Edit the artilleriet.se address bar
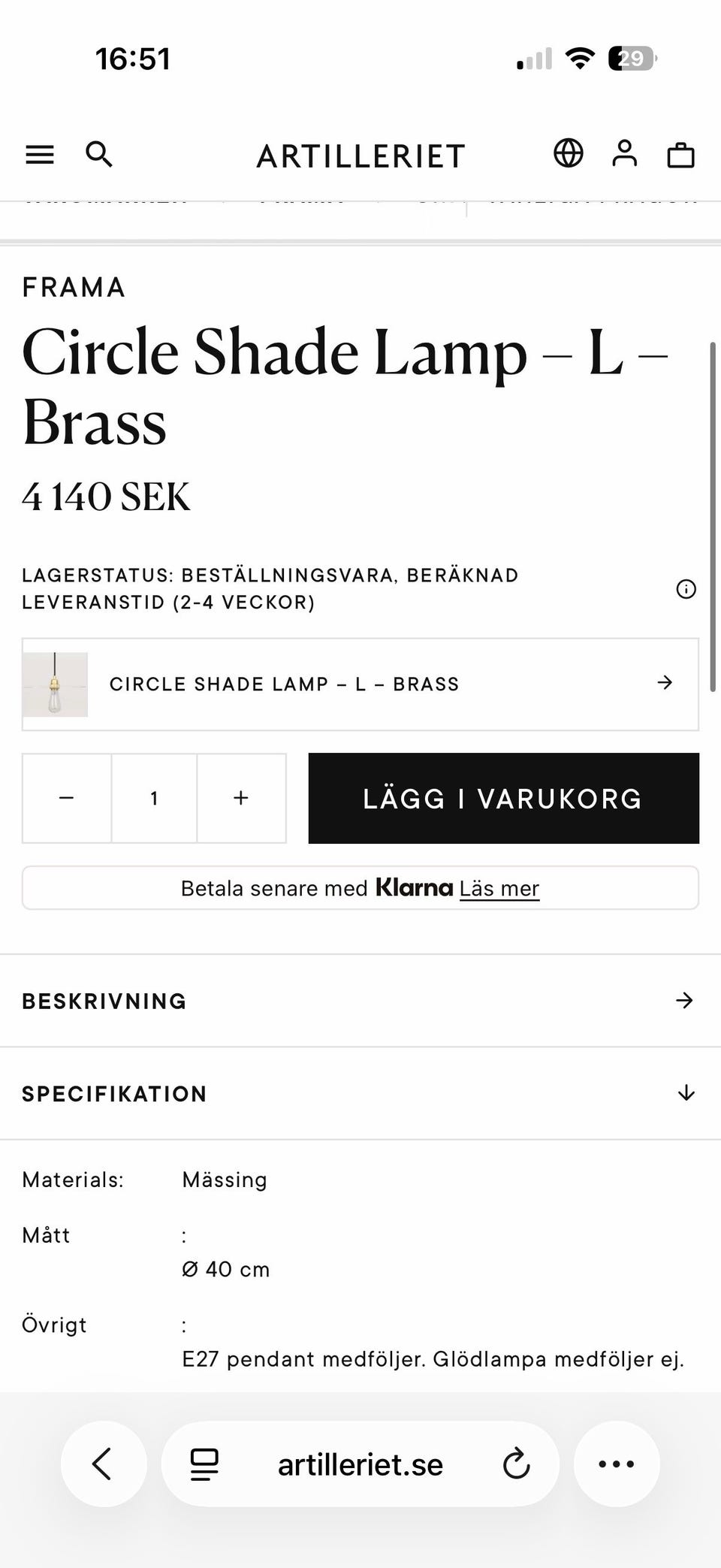Viewport: 721px width, 1568px height. [360, 1464]
